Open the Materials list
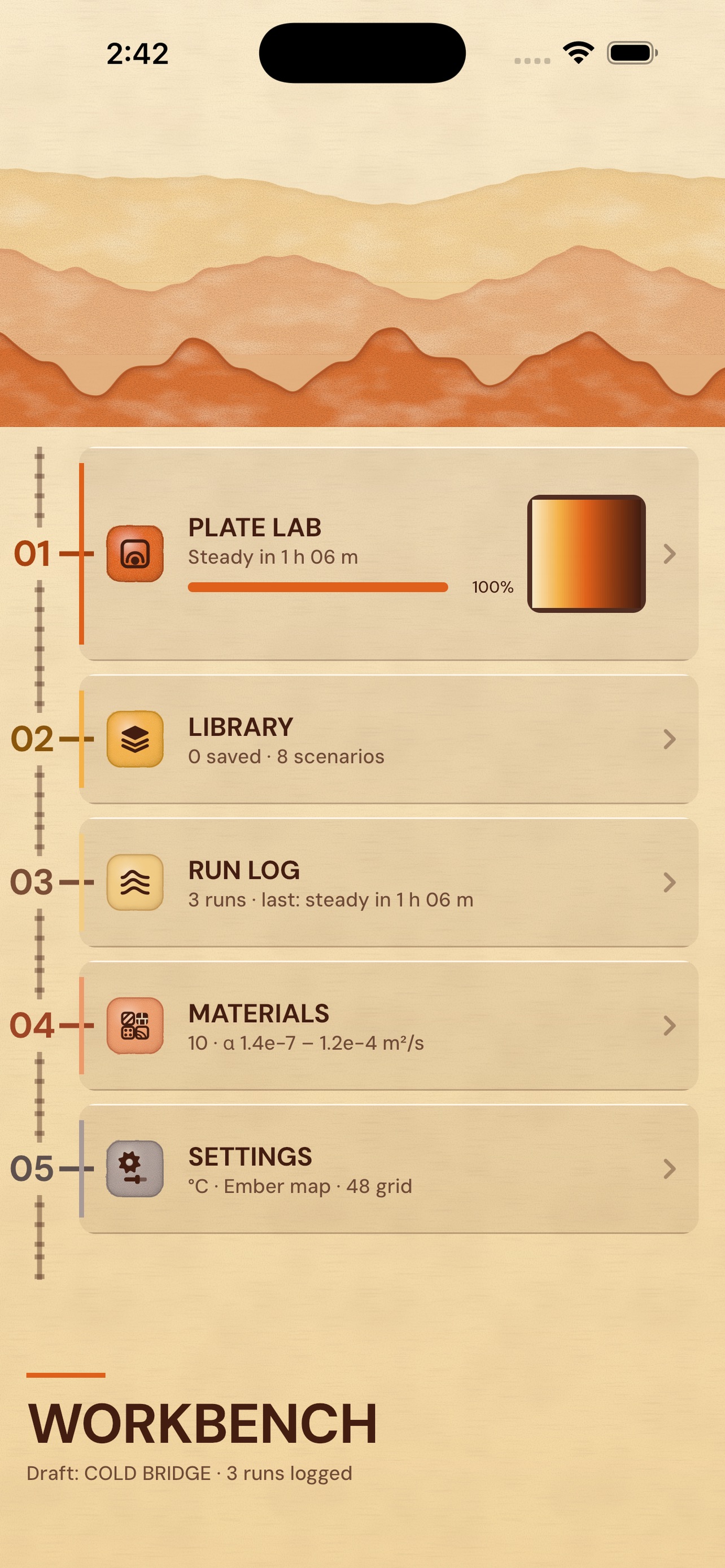The image size is (725, 1568). coord(388,1026)
